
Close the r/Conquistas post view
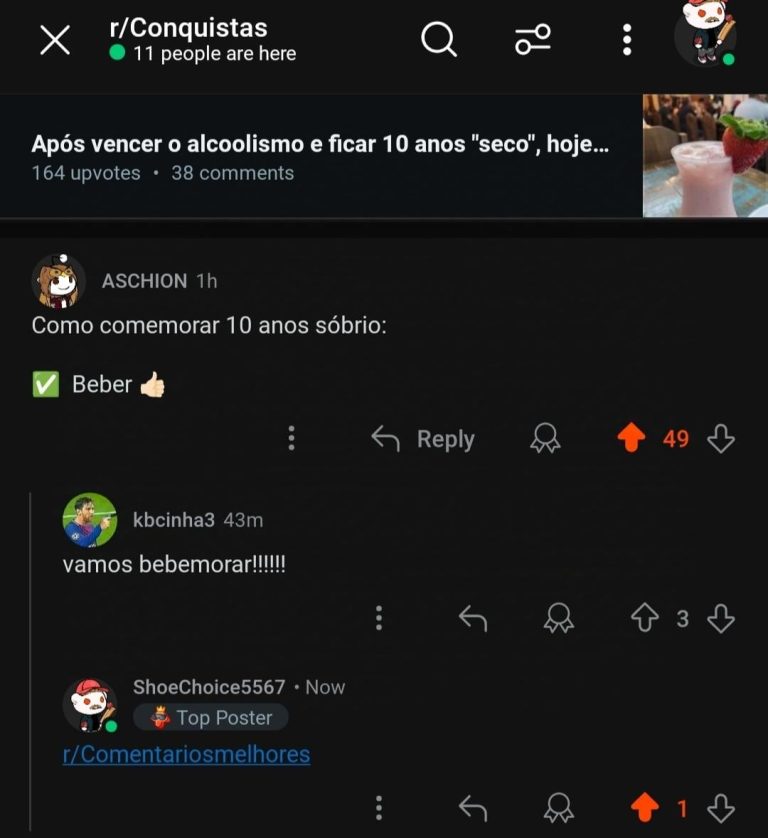pos(54,41)
